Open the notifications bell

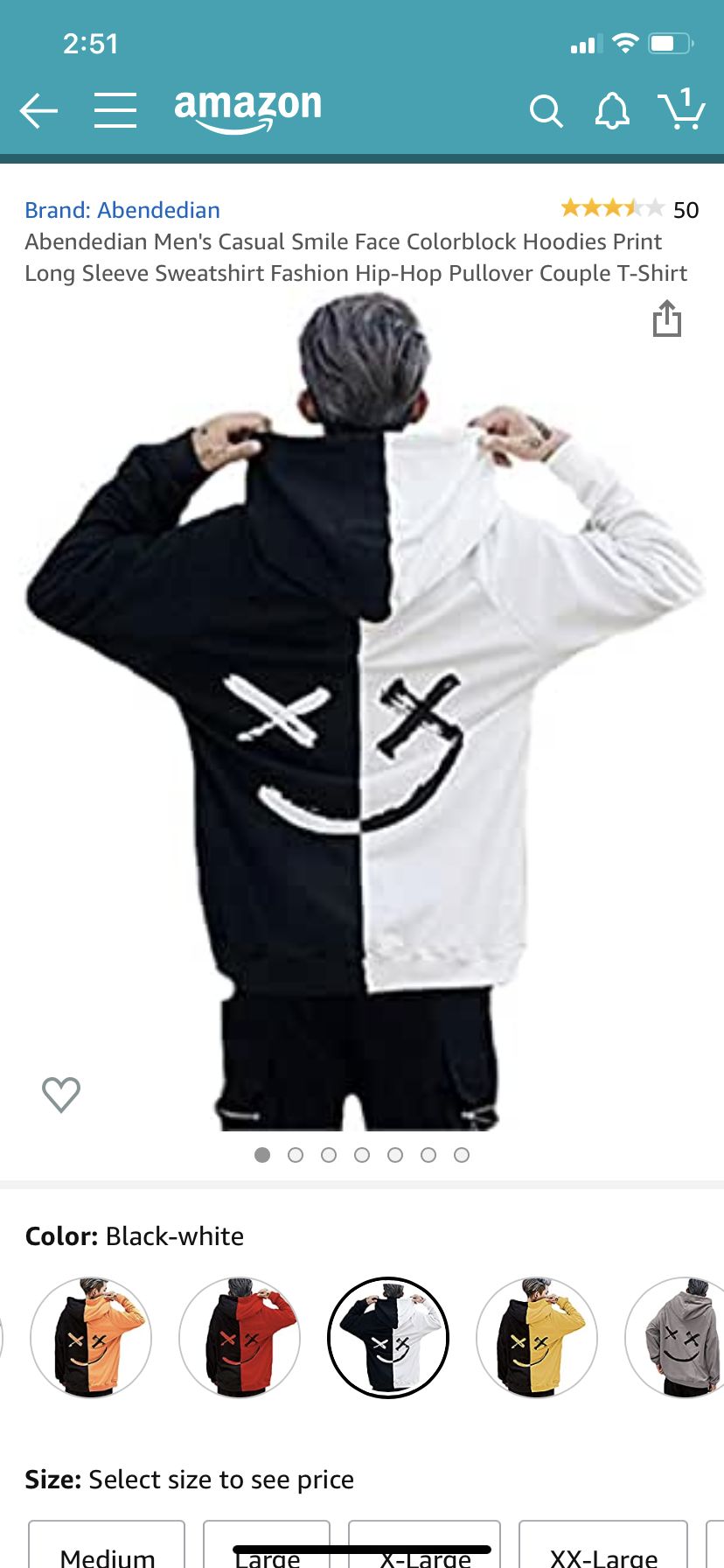pos(612,111)
